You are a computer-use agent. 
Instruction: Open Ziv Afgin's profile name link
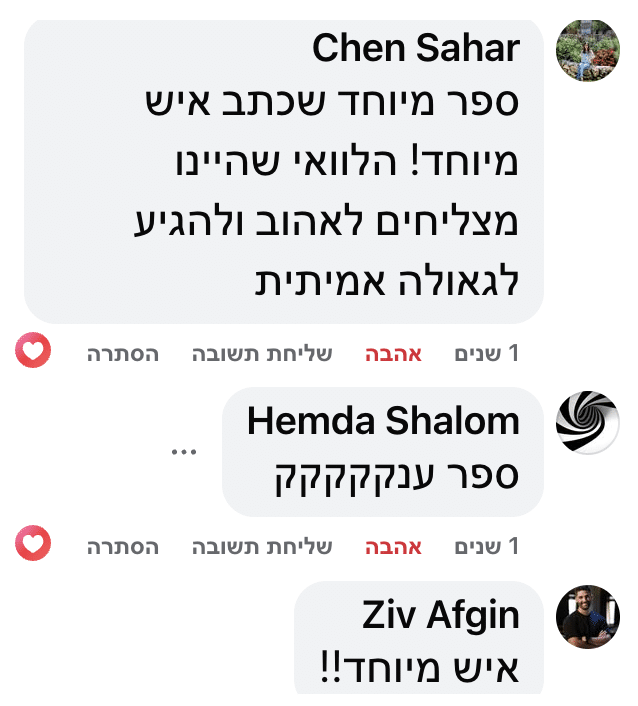click(440, 615)
